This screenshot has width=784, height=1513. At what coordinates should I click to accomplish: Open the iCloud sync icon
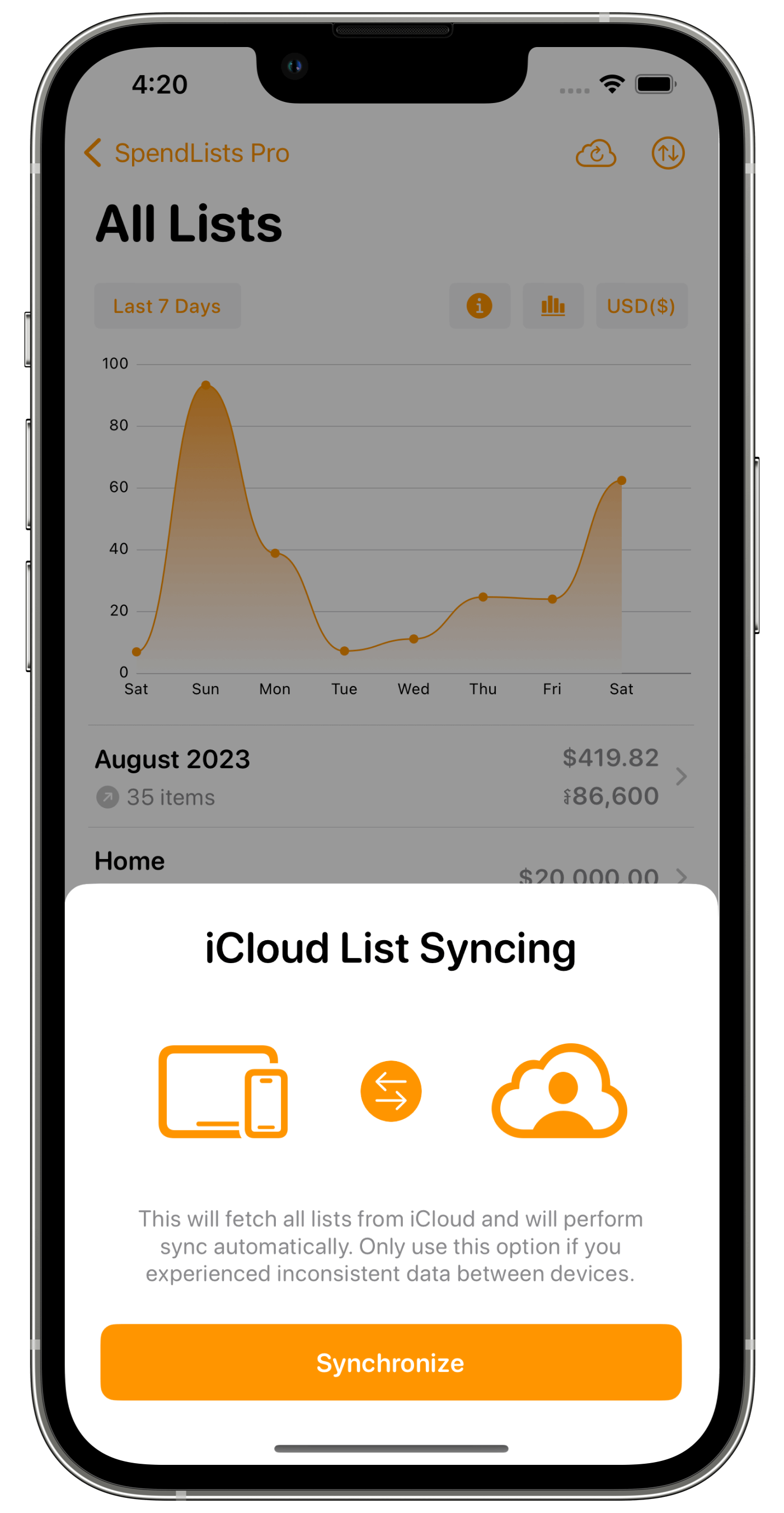pyautogui.click(x=595, y=154)
